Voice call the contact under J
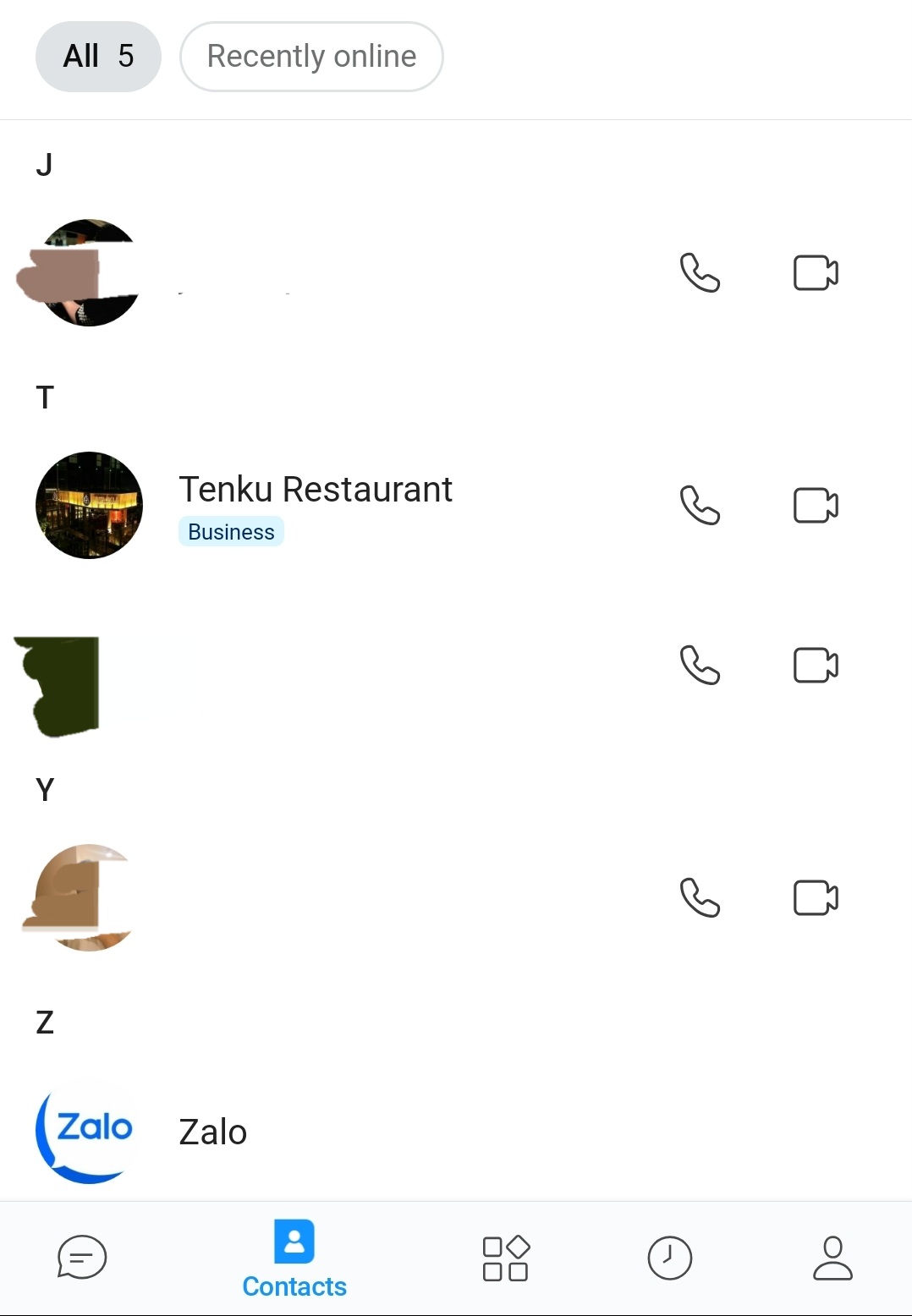 coord(700,273)
